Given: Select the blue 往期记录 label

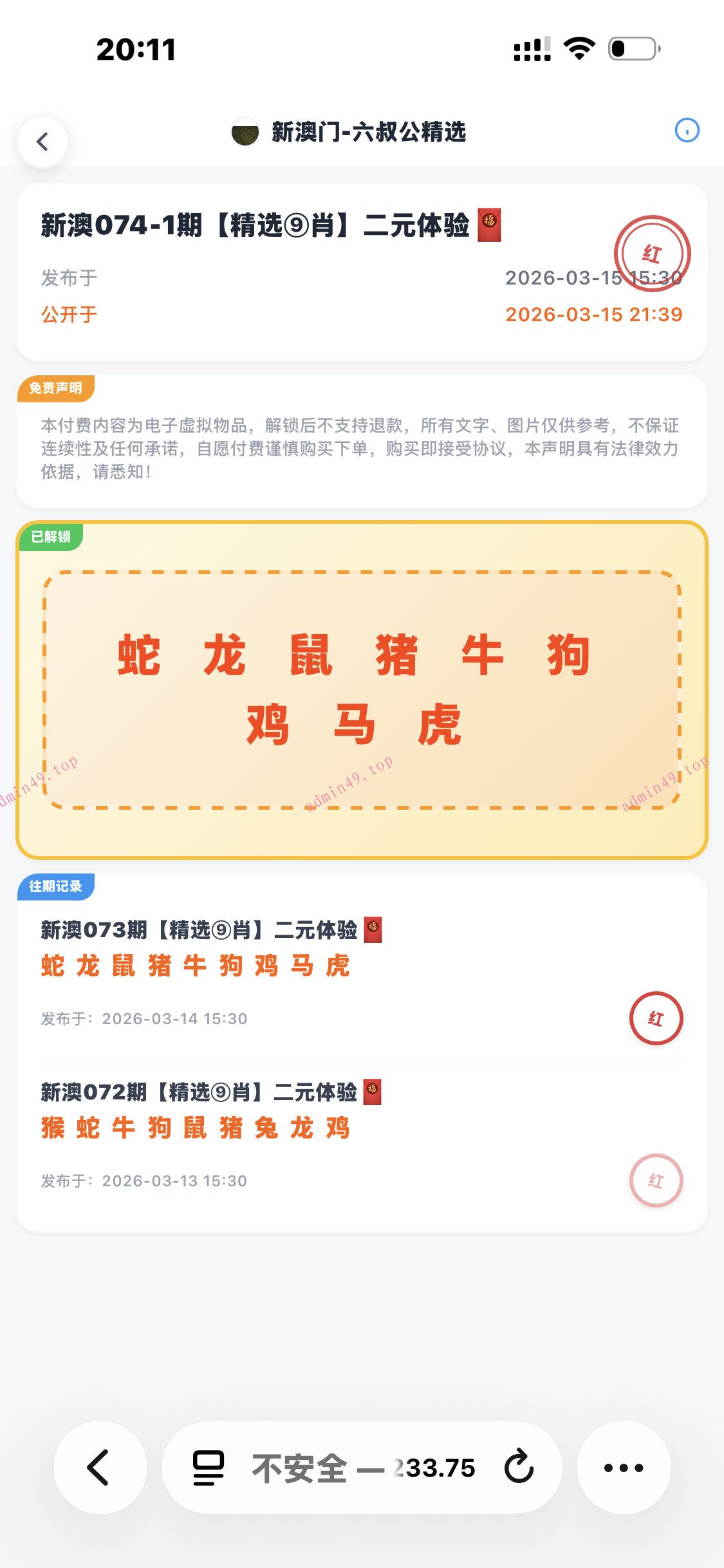Looking at the screenshot, I should coord(55,886).
